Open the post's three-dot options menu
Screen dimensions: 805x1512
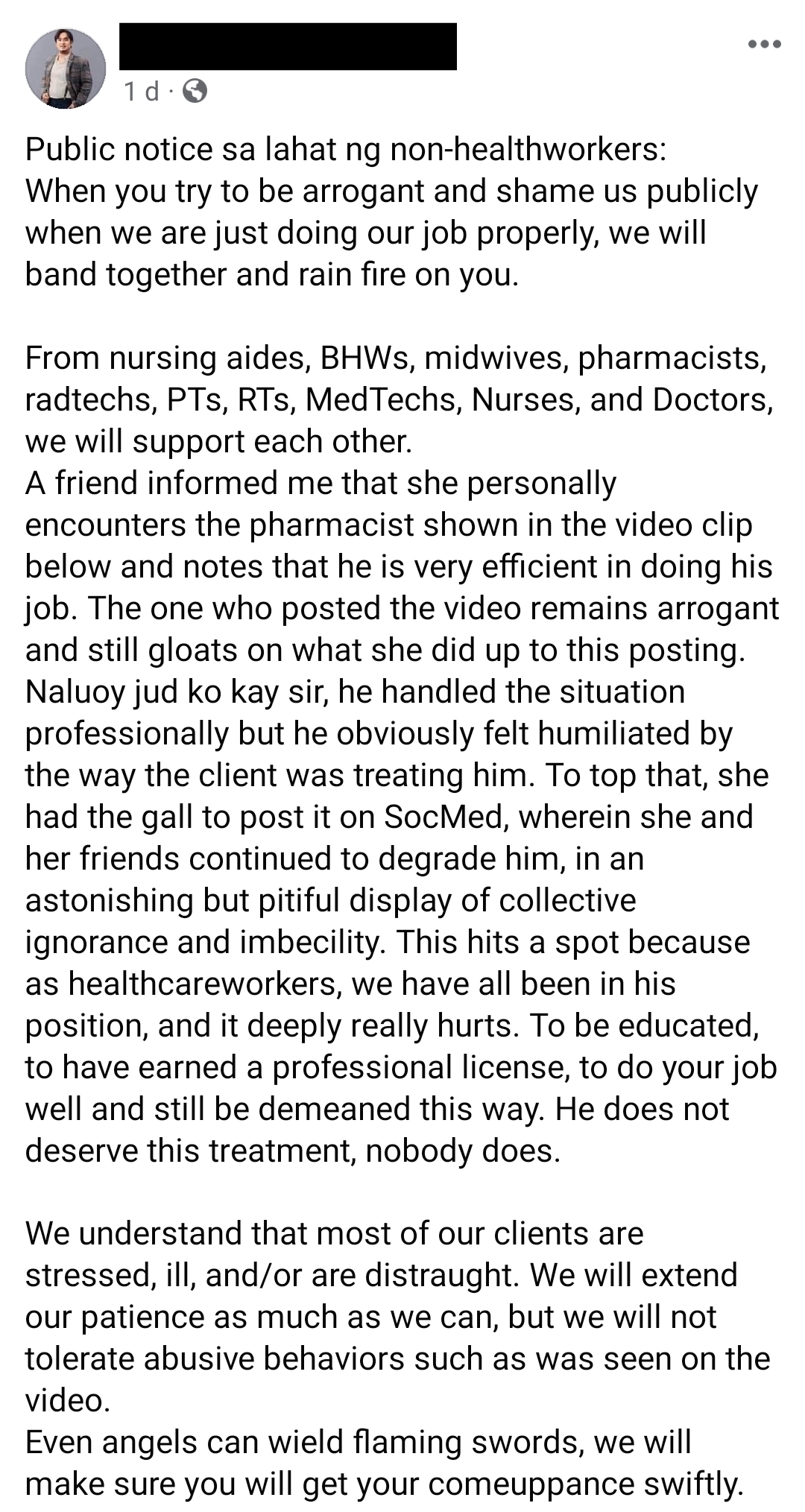(765, 45)
